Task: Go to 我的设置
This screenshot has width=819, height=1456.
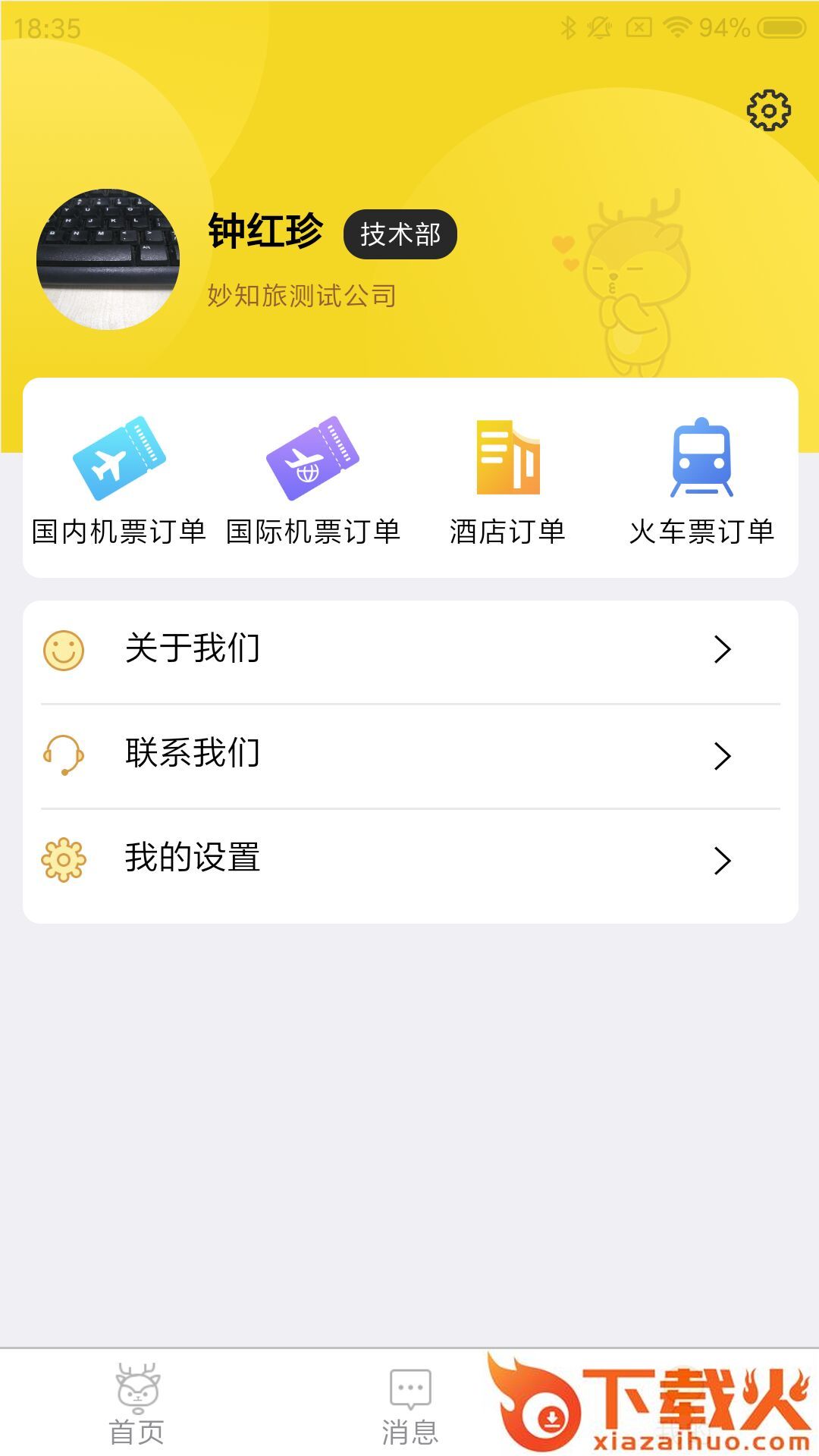Action: coord(409,860)
